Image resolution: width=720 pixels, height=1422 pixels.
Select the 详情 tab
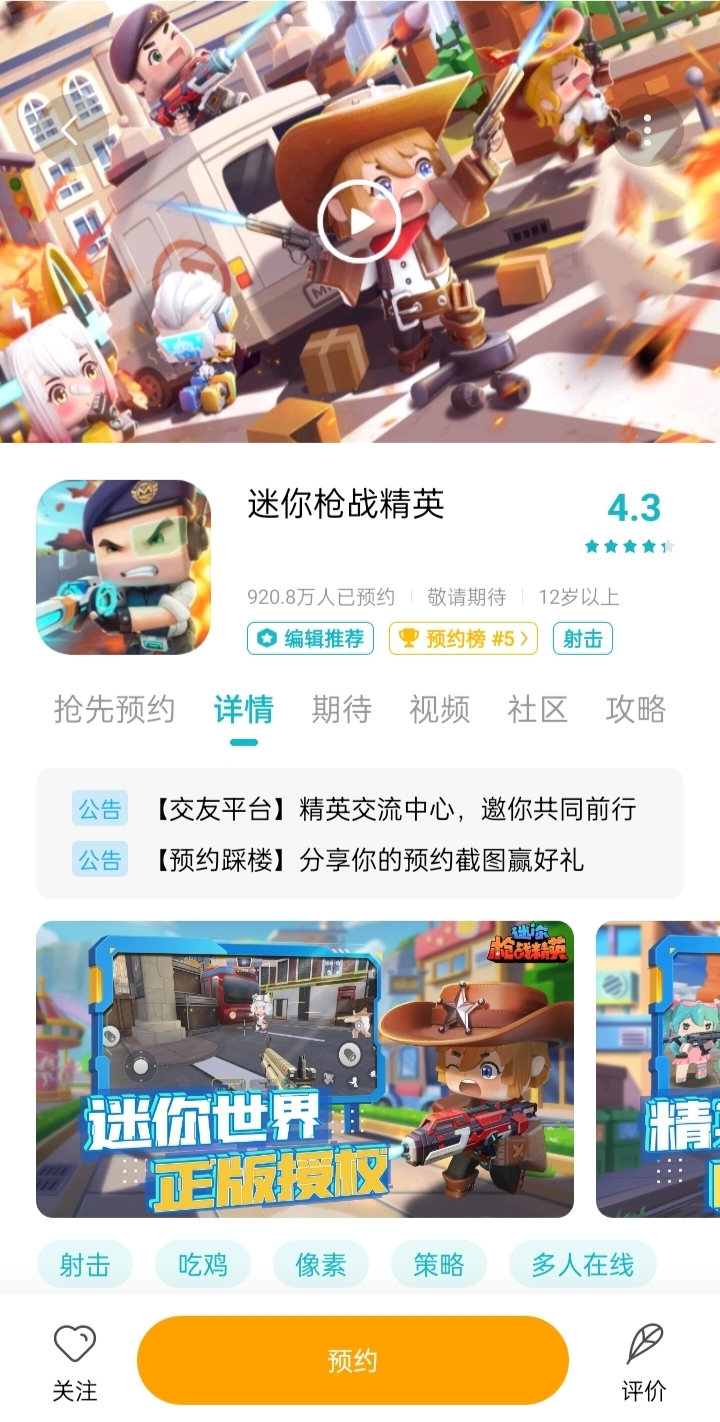click(243, 710)
